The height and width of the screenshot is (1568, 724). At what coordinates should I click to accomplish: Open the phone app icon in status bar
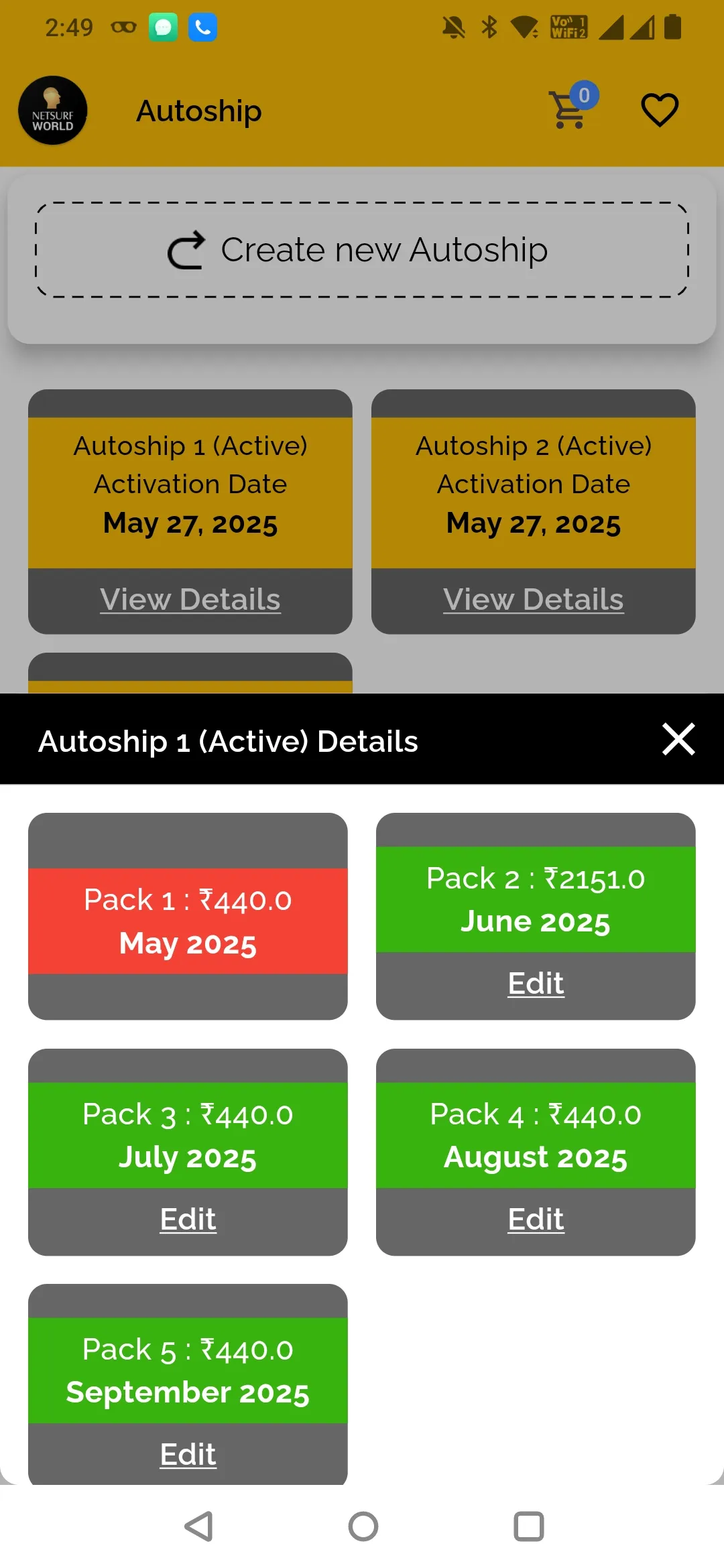[202, 27]
